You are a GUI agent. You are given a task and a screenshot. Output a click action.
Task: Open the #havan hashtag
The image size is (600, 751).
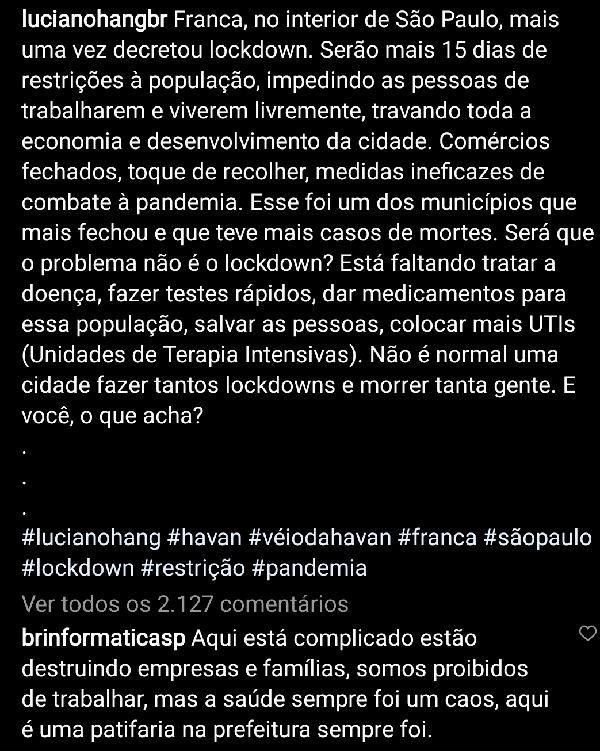click(x=200, y=538)
